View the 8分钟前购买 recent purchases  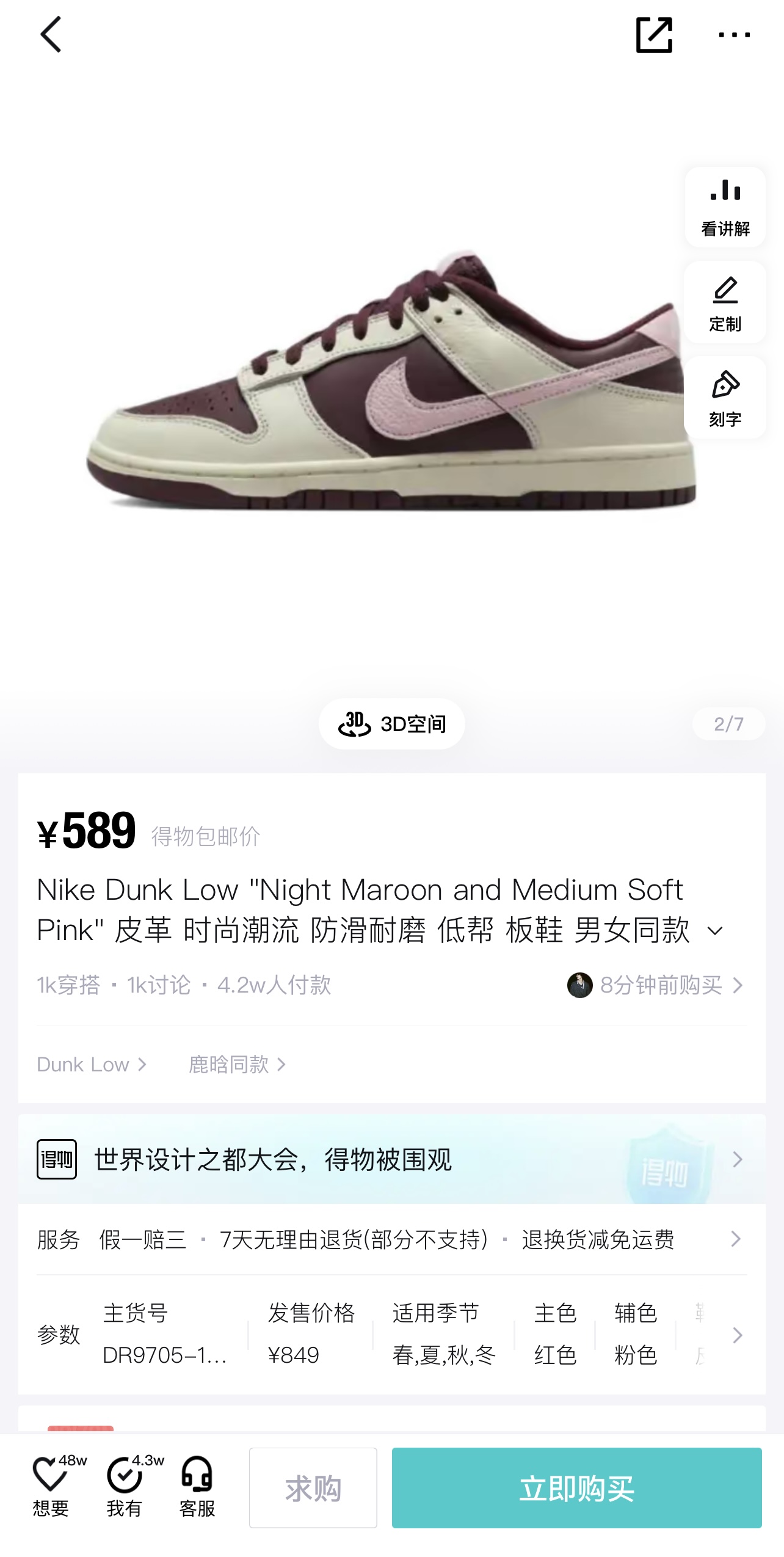[x=655, y=985]
